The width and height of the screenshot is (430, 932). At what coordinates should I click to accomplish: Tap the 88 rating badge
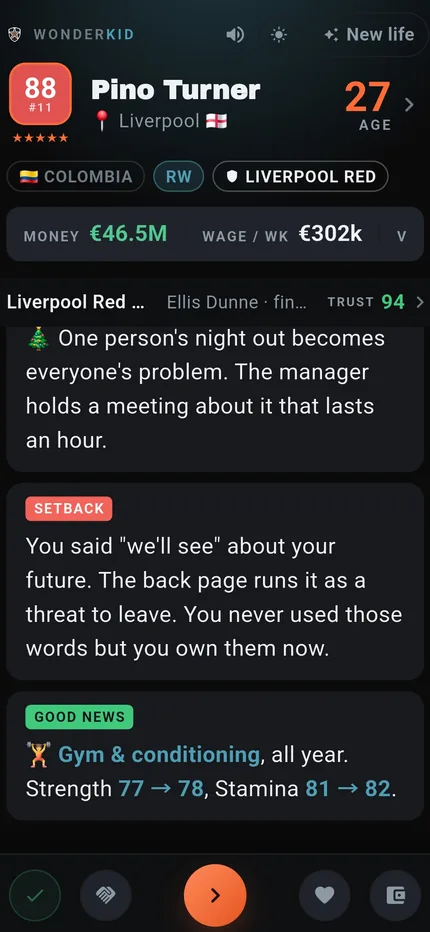(40, 94)
